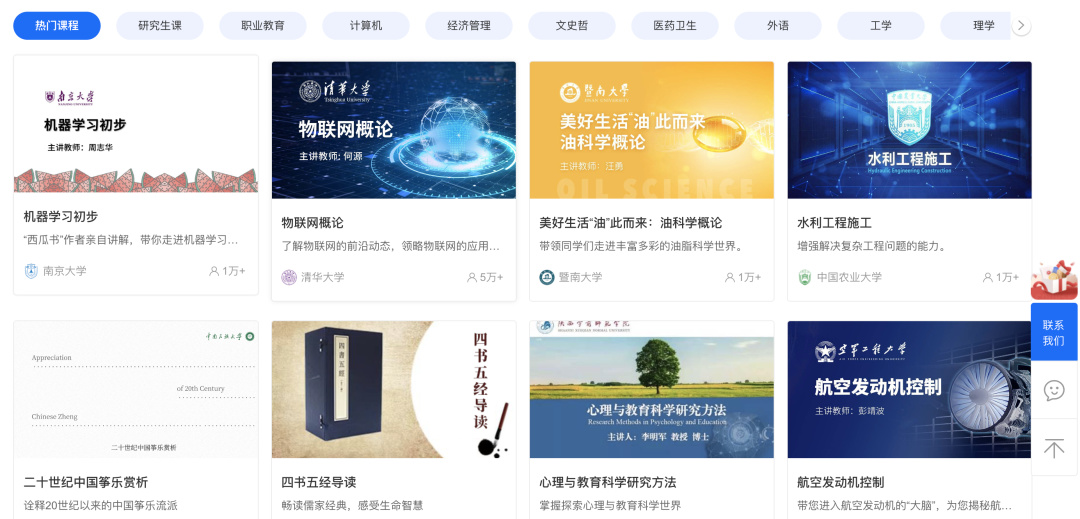Switch to the 外语 category

coord(778,26)
